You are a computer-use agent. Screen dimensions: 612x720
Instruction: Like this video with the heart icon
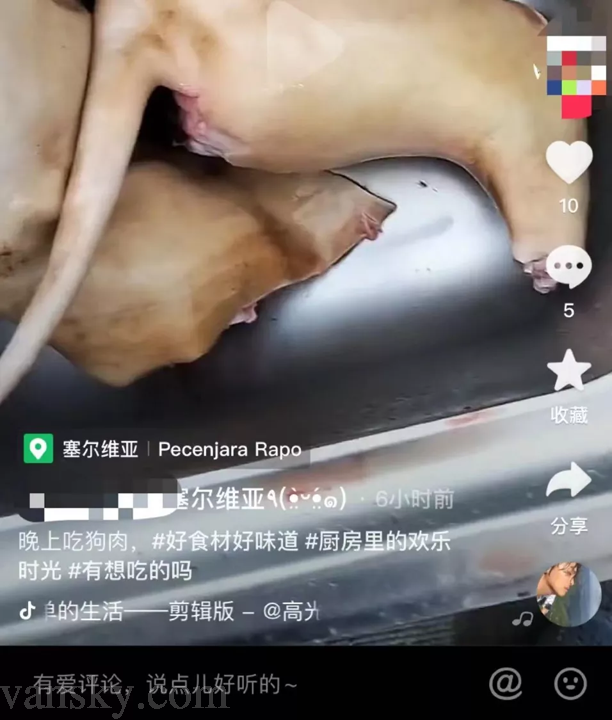click(x=569, y=162)
